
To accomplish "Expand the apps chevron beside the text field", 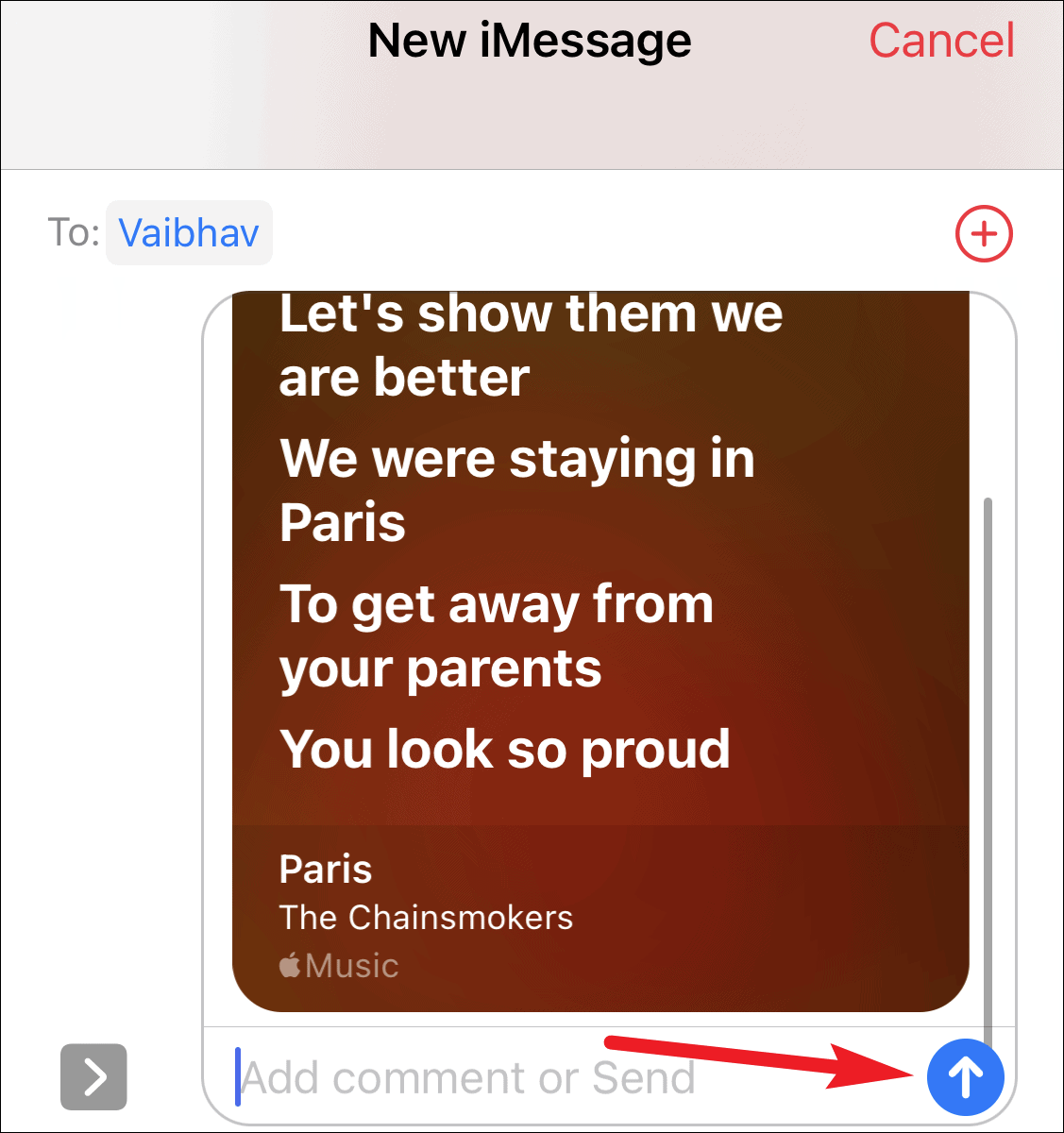I will [x=93, y=1076].
